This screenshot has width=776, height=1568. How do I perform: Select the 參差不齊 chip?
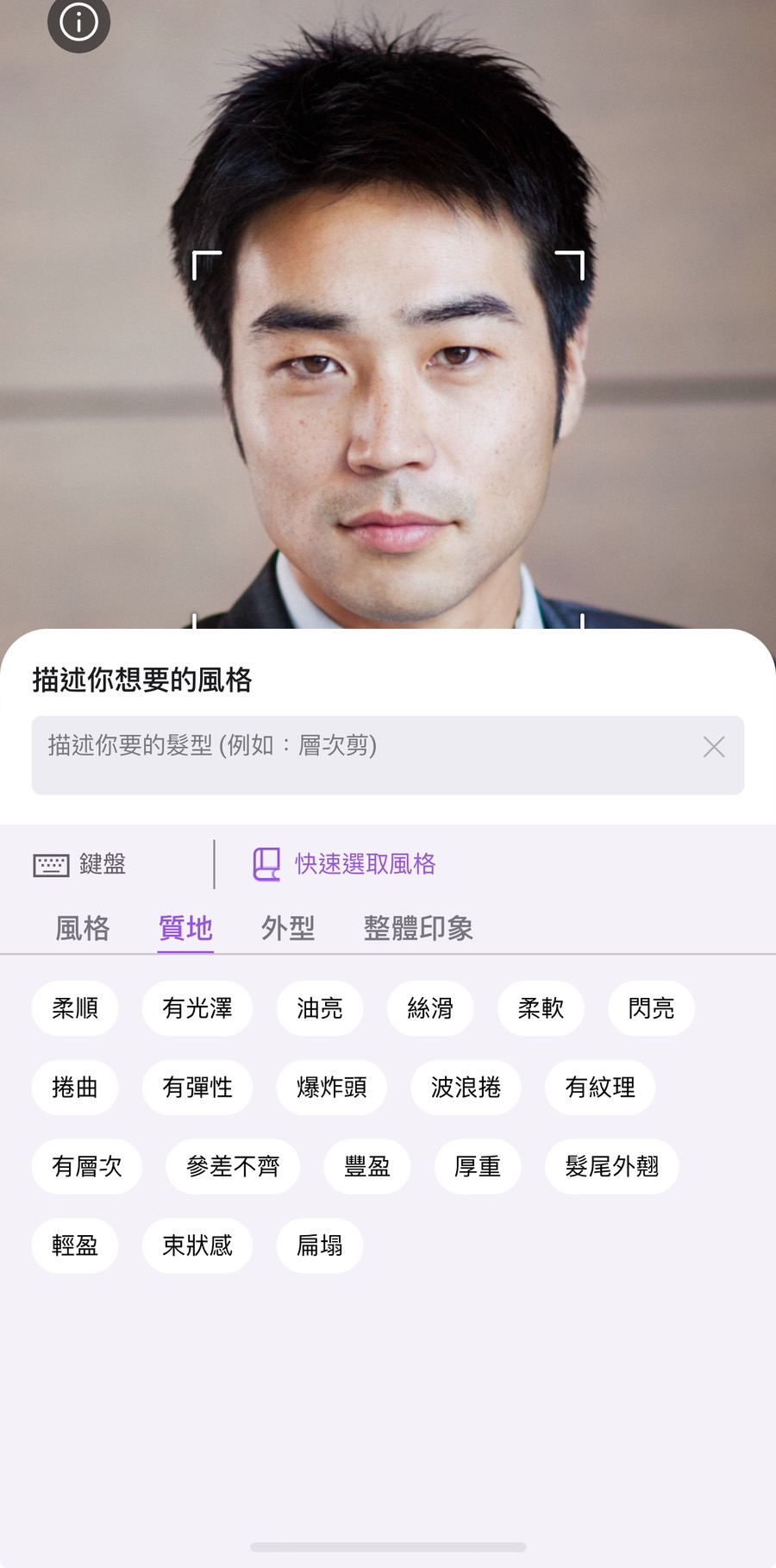point(233,1167)
